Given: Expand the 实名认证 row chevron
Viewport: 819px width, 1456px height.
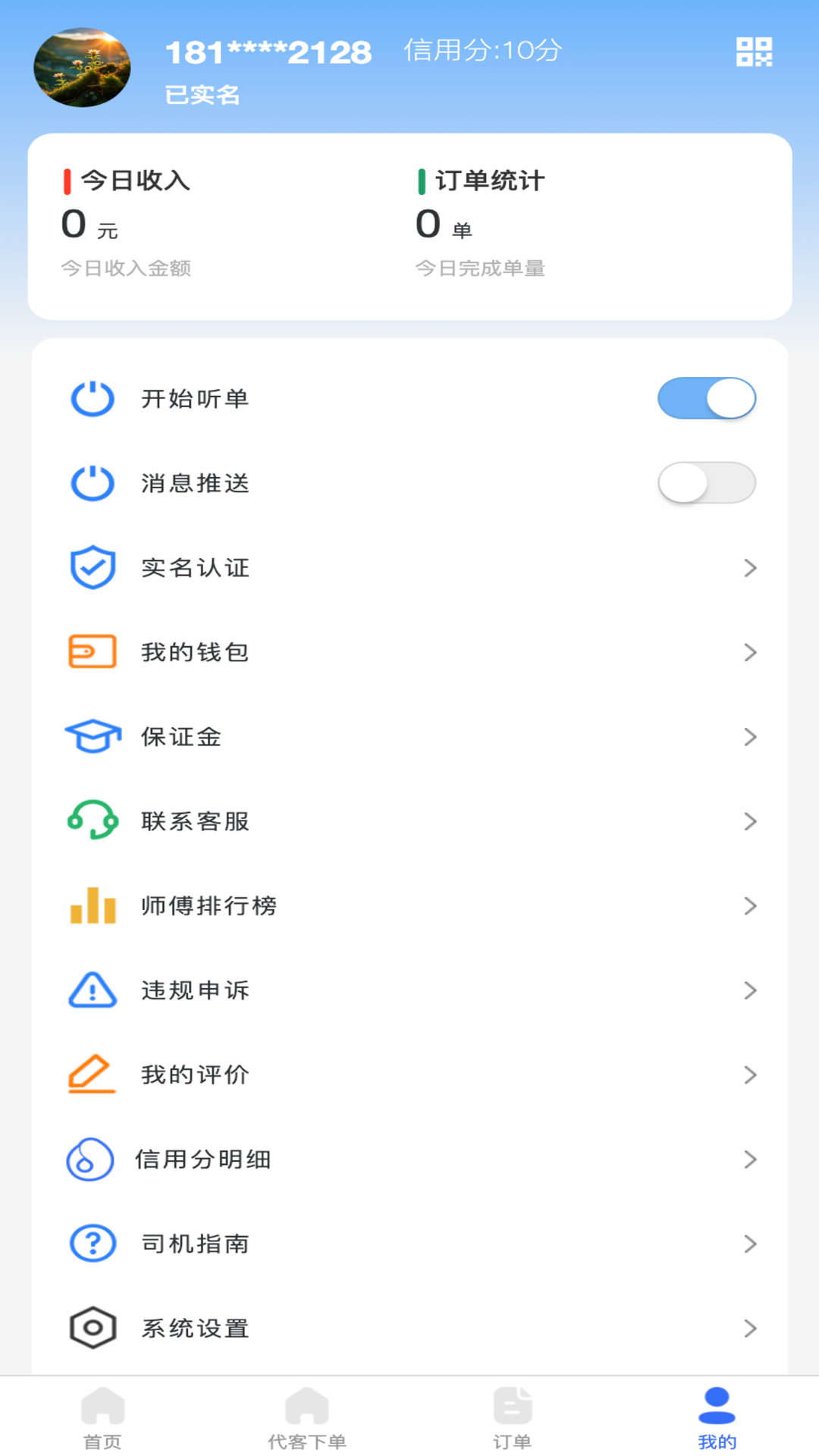Looking at the screenshot, I should pyautogui.click(x=751, y=566).
